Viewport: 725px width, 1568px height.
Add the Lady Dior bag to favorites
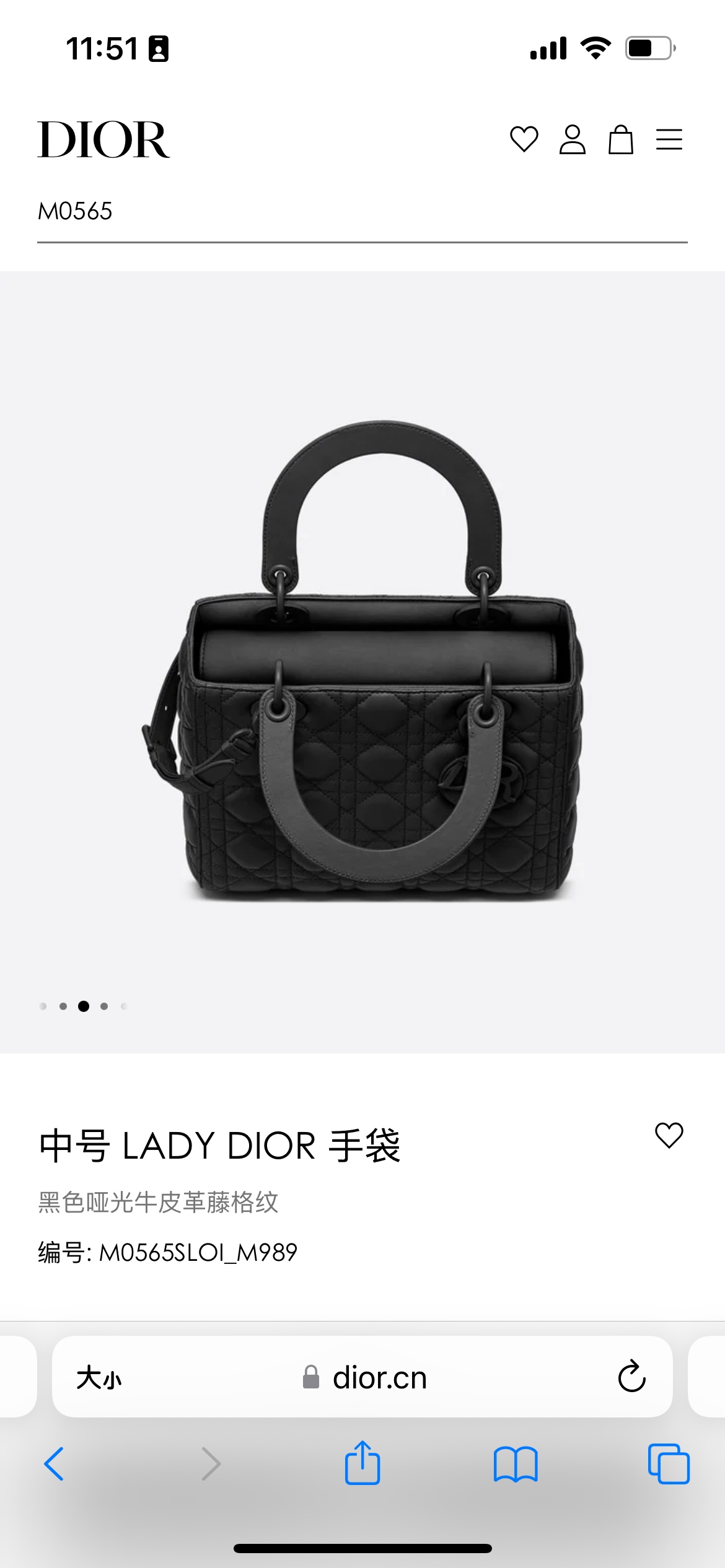669,1135
